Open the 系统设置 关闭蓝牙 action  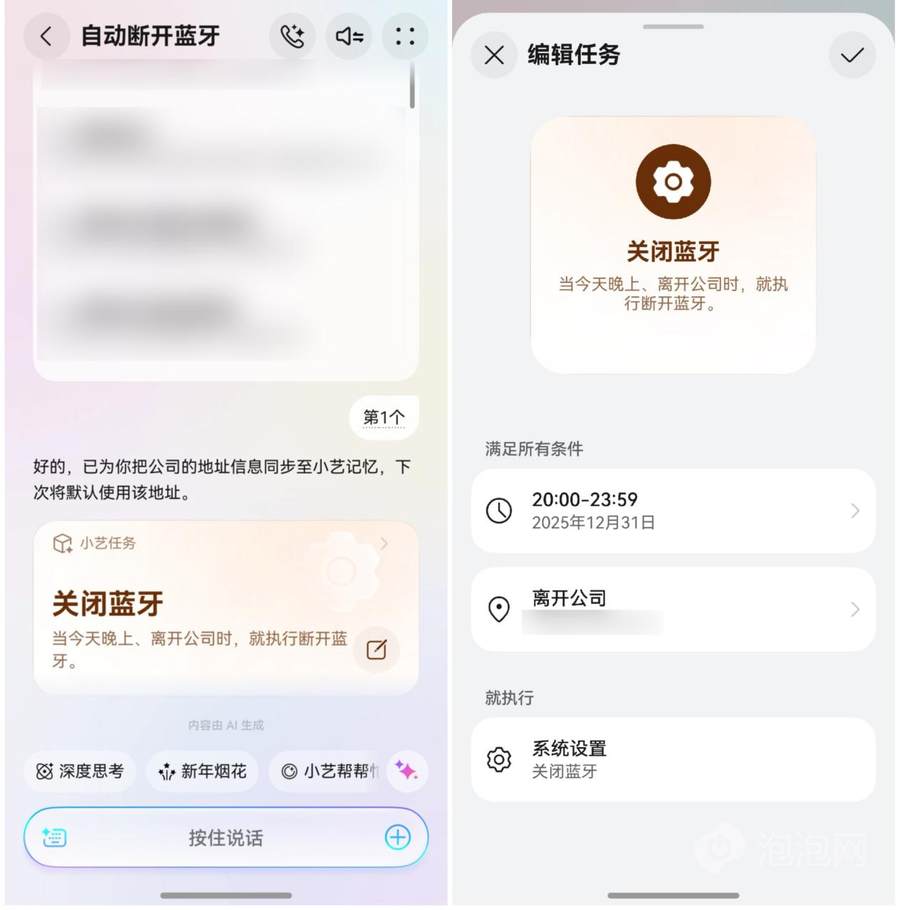click(x=673, y=759)
